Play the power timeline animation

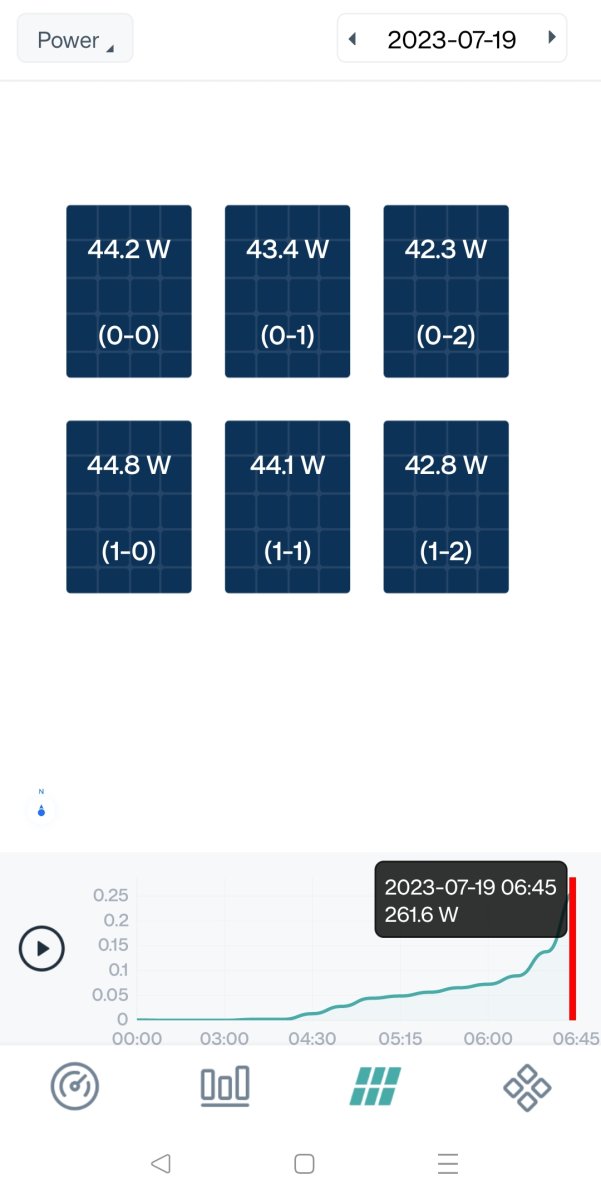[42, 948]
